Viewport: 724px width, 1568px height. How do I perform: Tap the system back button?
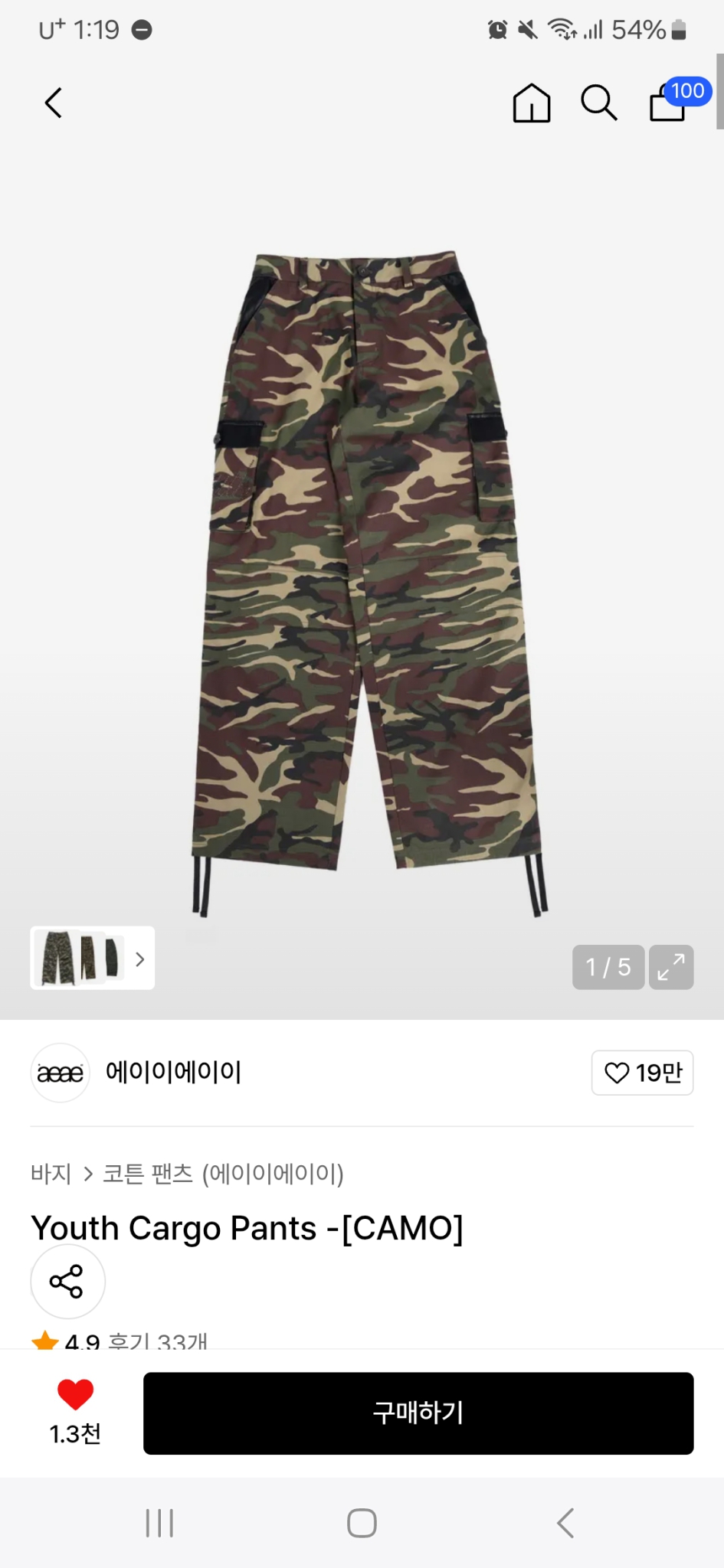point(565,1523)
